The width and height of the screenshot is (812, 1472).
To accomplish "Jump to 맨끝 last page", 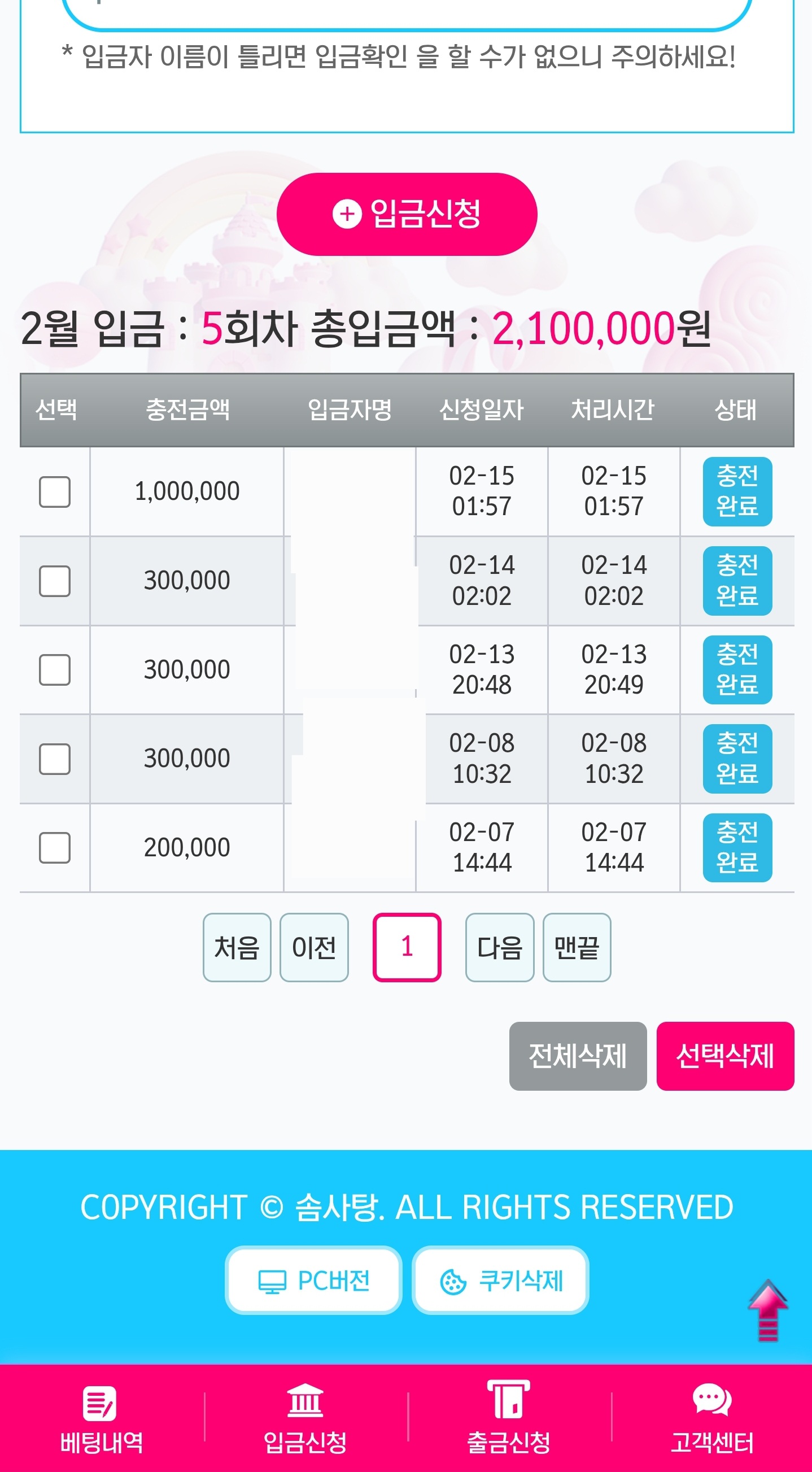I will tap(577, 947).
